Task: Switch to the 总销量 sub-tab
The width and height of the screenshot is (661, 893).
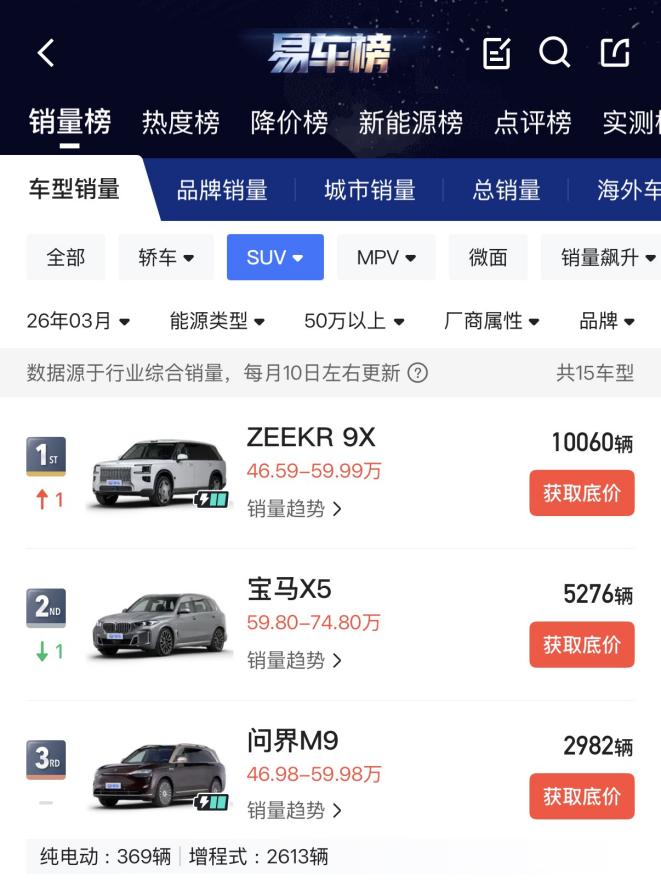Action: point(506,190)
